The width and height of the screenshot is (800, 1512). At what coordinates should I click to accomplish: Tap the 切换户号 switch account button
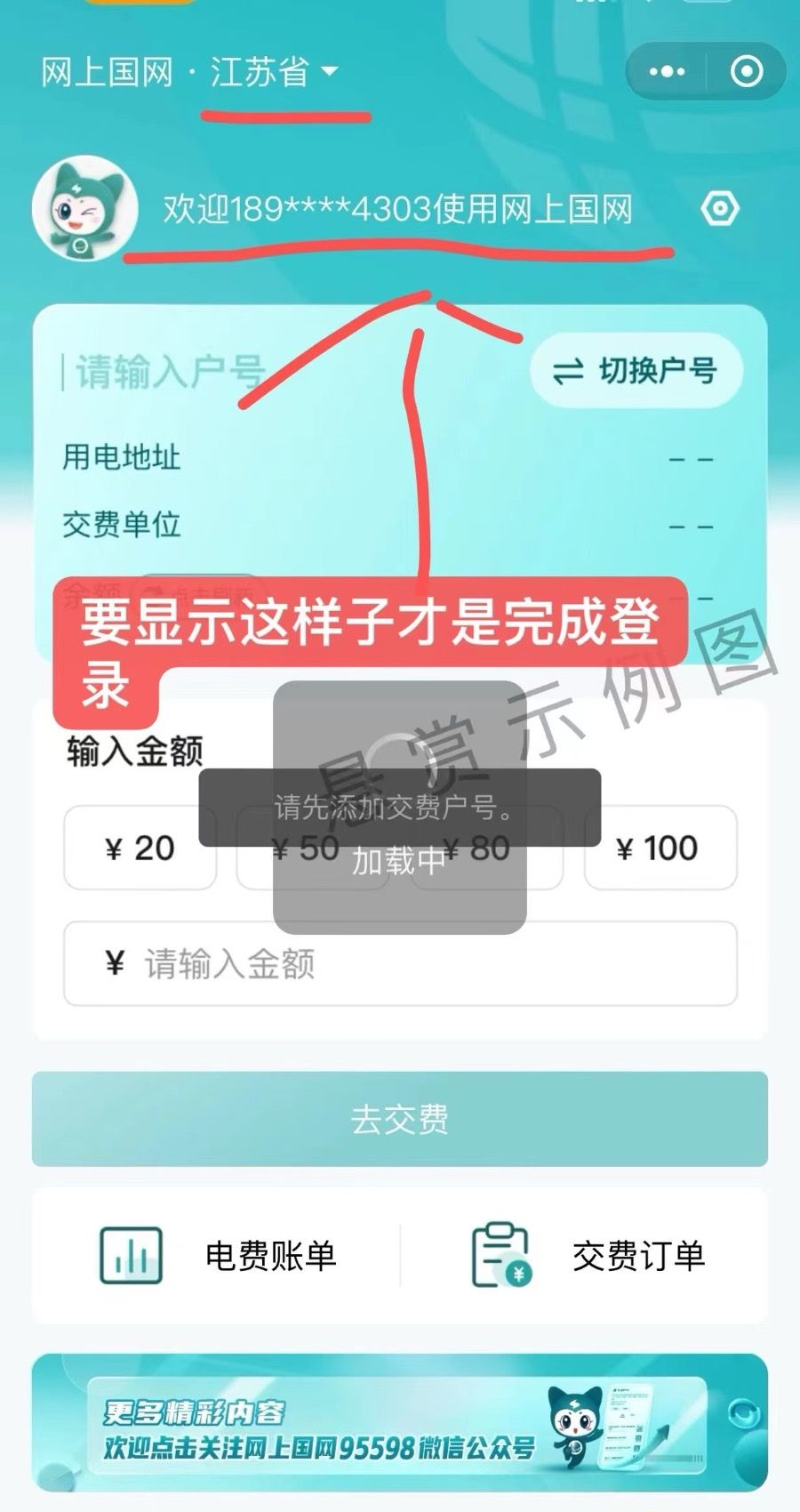pyautogui.click(x=636, y=371)
